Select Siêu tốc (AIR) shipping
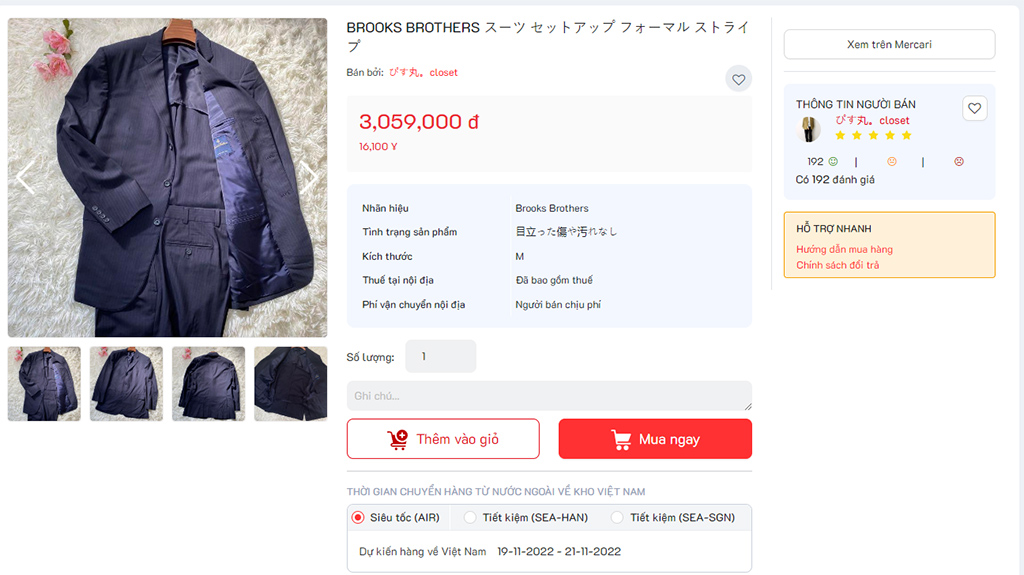The height and width of the screenshot is (575, 1024). (x=358, y=517)
